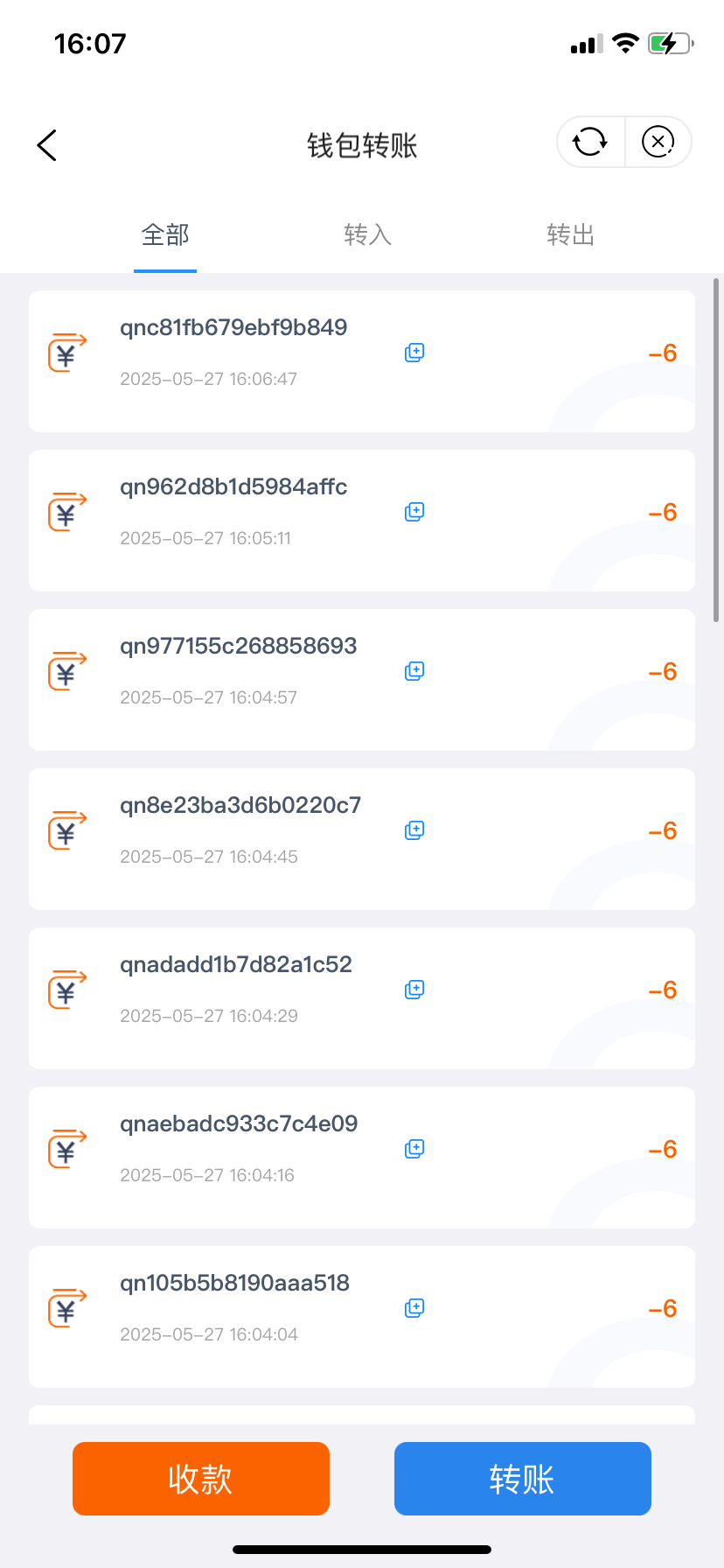
Task: Copy transaction ID qnadadd1b7d82a1c52
Action: 414,990
